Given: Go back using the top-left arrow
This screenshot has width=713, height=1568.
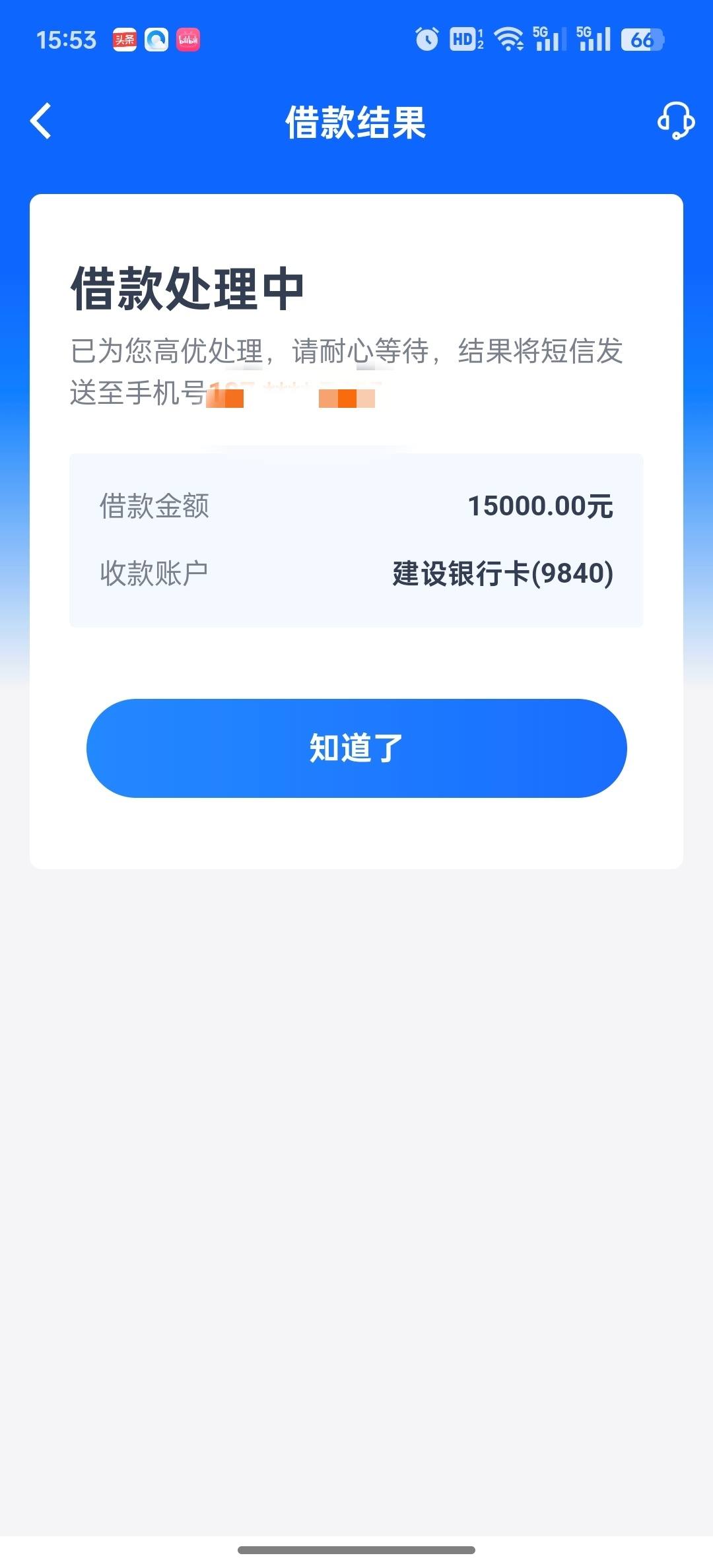Looking at the screenshot, I should pyautogui.click(x=41, y=121).
